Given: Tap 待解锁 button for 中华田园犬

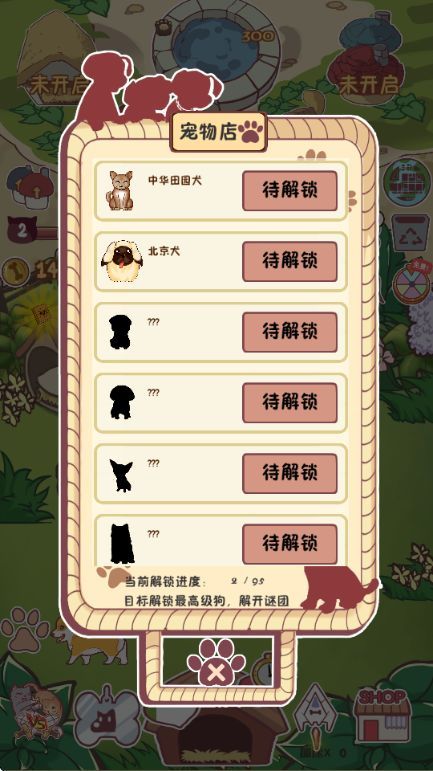Looking at the screenshot, I should click(x=290, y=191).
